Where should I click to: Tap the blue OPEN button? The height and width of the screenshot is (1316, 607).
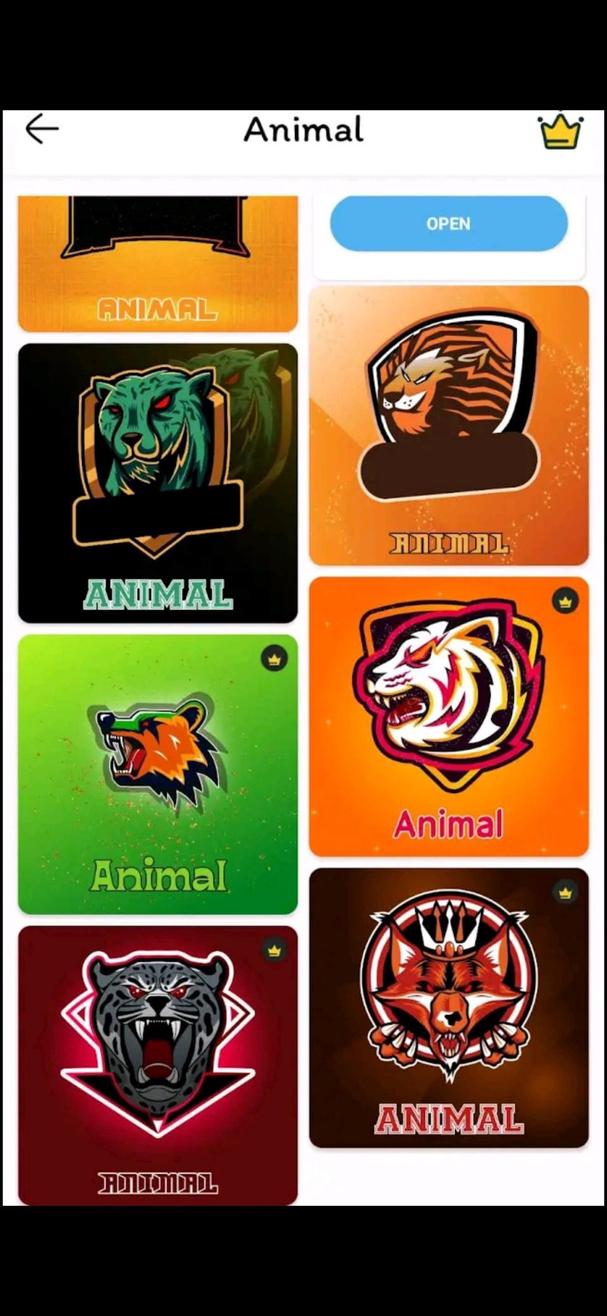pyautogui.click(x=448, y=224)
